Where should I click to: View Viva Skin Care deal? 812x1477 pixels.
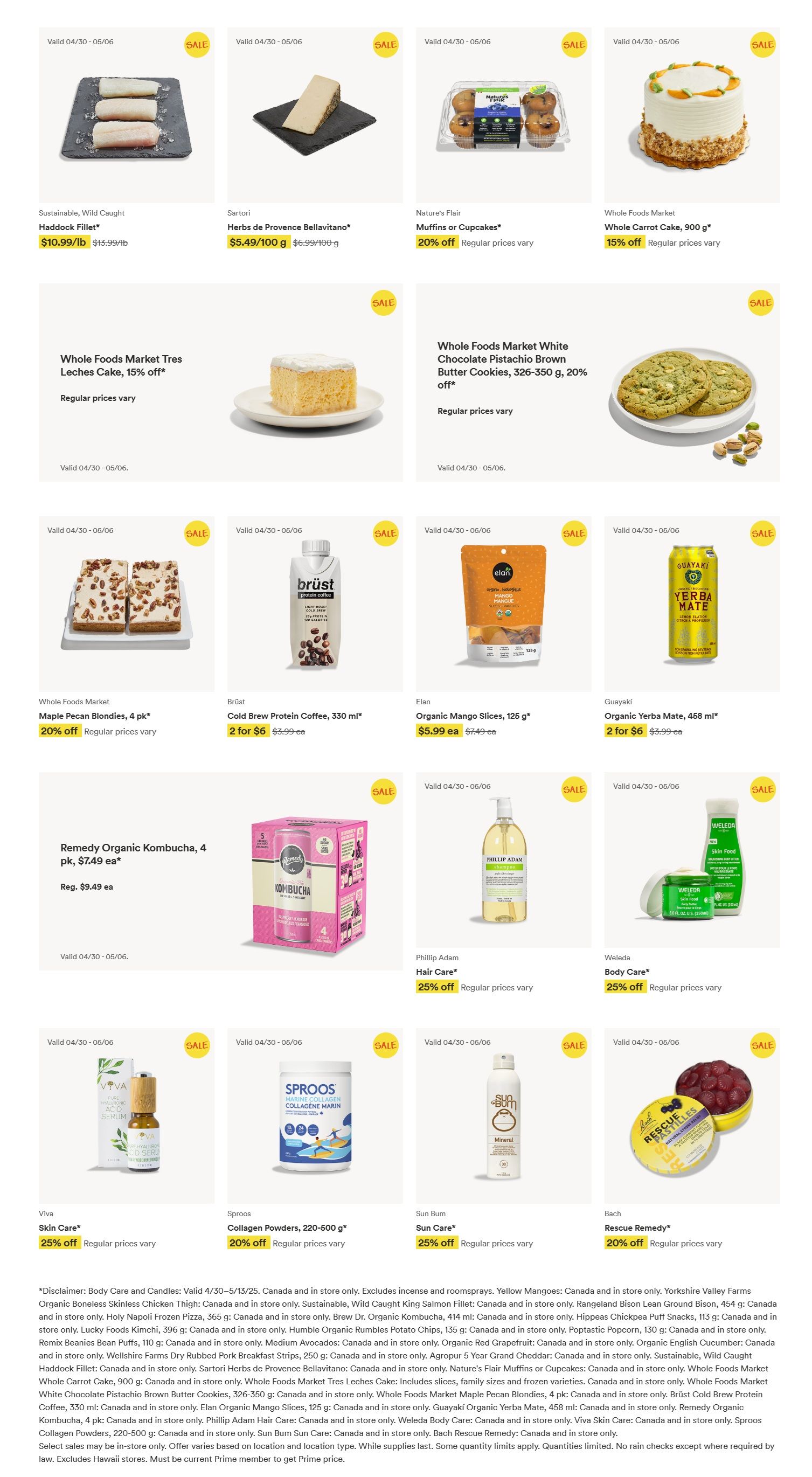coord(126,1139)
